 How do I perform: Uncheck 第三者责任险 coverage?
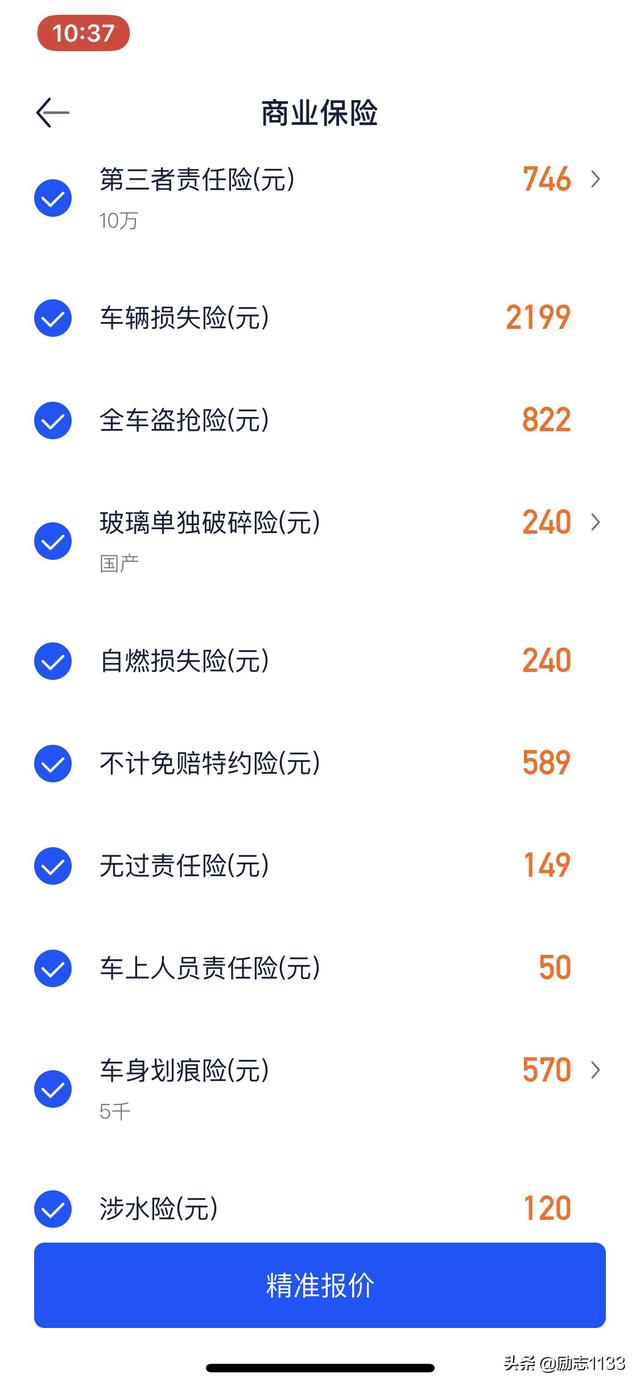click(53, 198)
